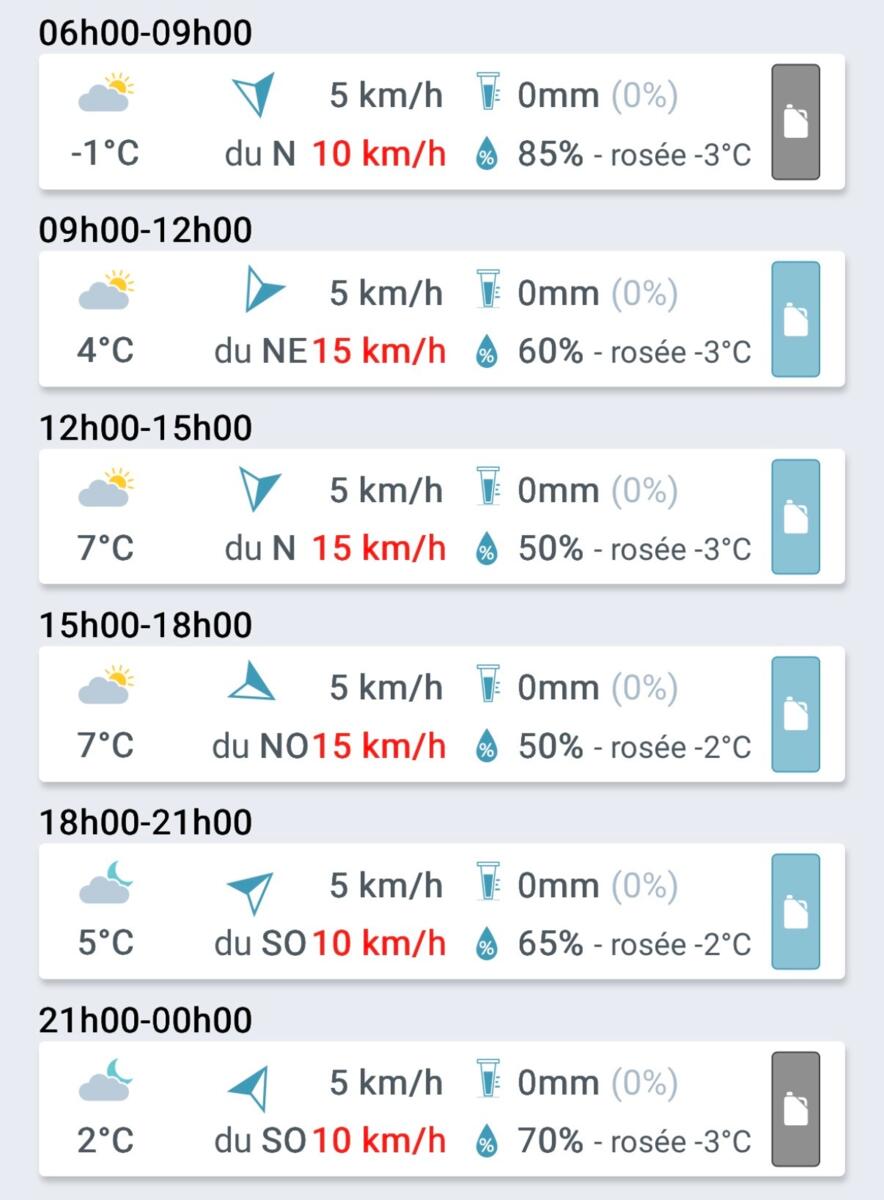This screenshot has height=1200, width=884.
Task: Open spraying conditions for the 09h00-12h00 slot
Action: tap(795, 319)
